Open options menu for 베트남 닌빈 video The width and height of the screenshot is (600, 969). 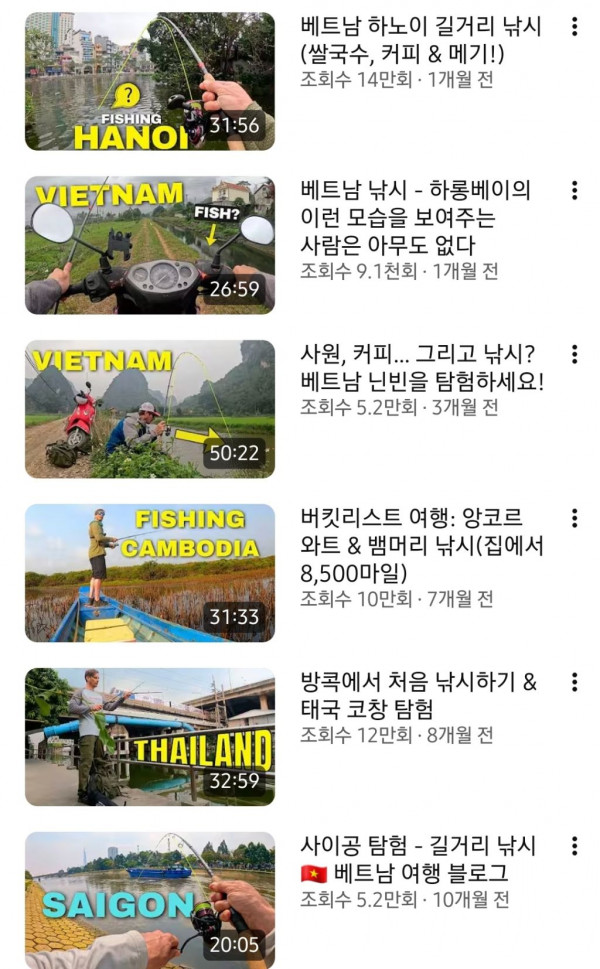click(x=574, y=355)
